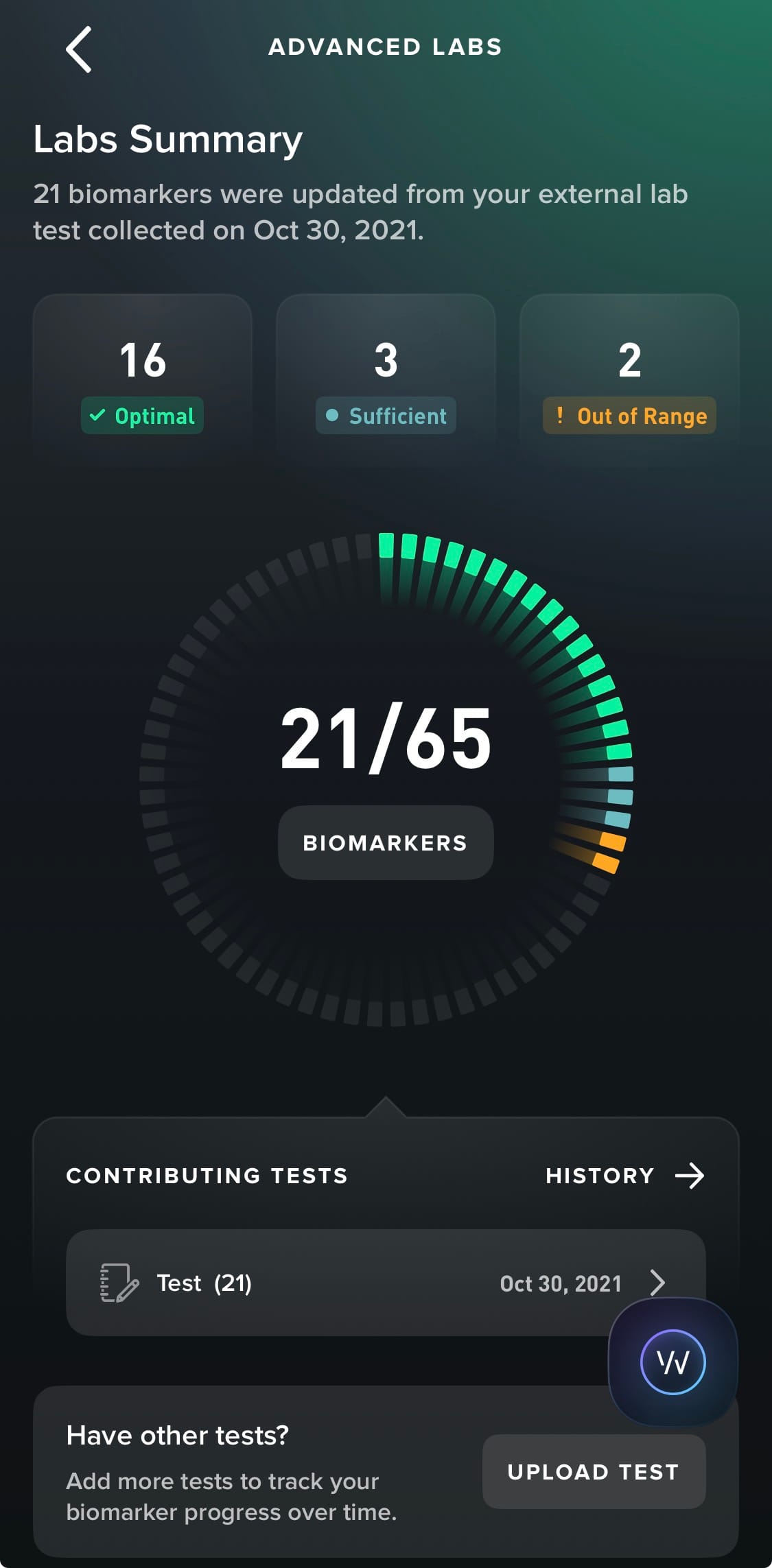This screenshot has width=772, height=1568.
Task: Open the floating assistant button
Action: coord(672,1362)
